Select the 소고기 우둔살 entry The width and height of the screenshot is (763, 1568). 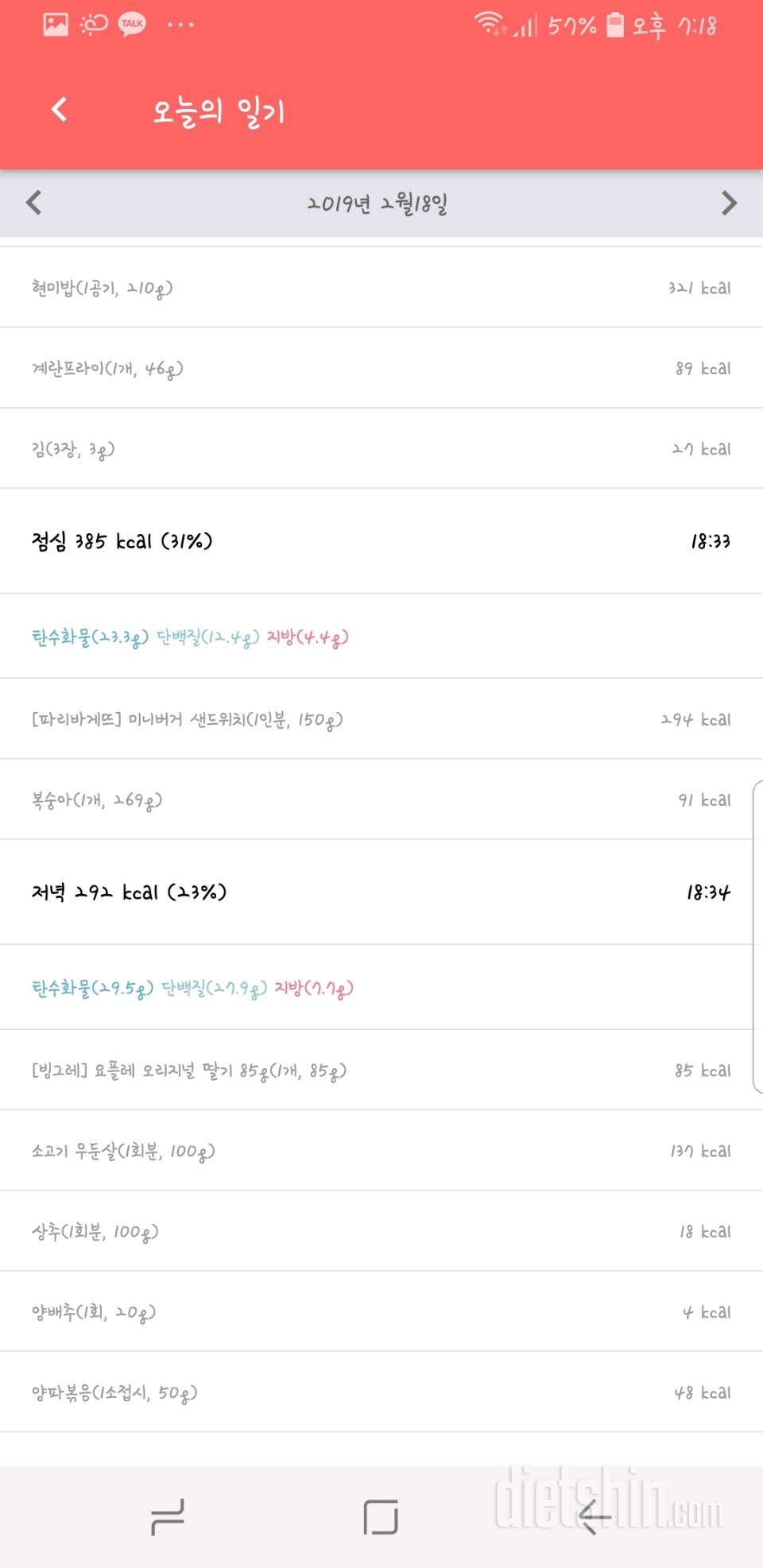[381, 1151]
